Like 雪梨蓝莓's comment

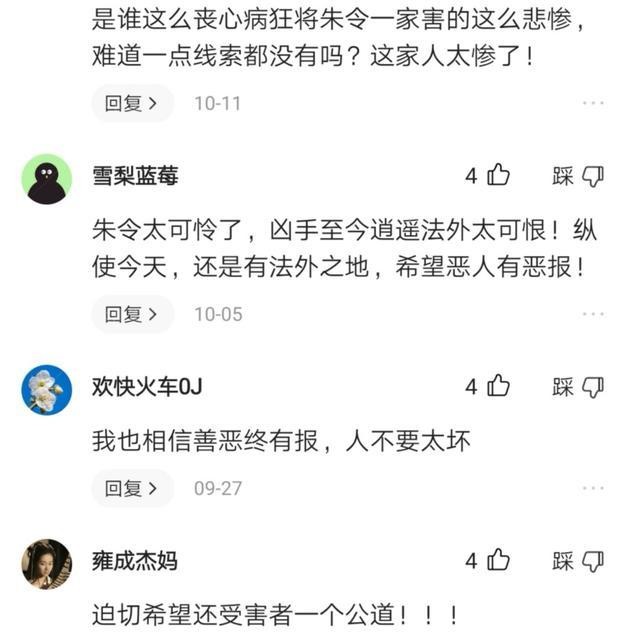[497, 176]
